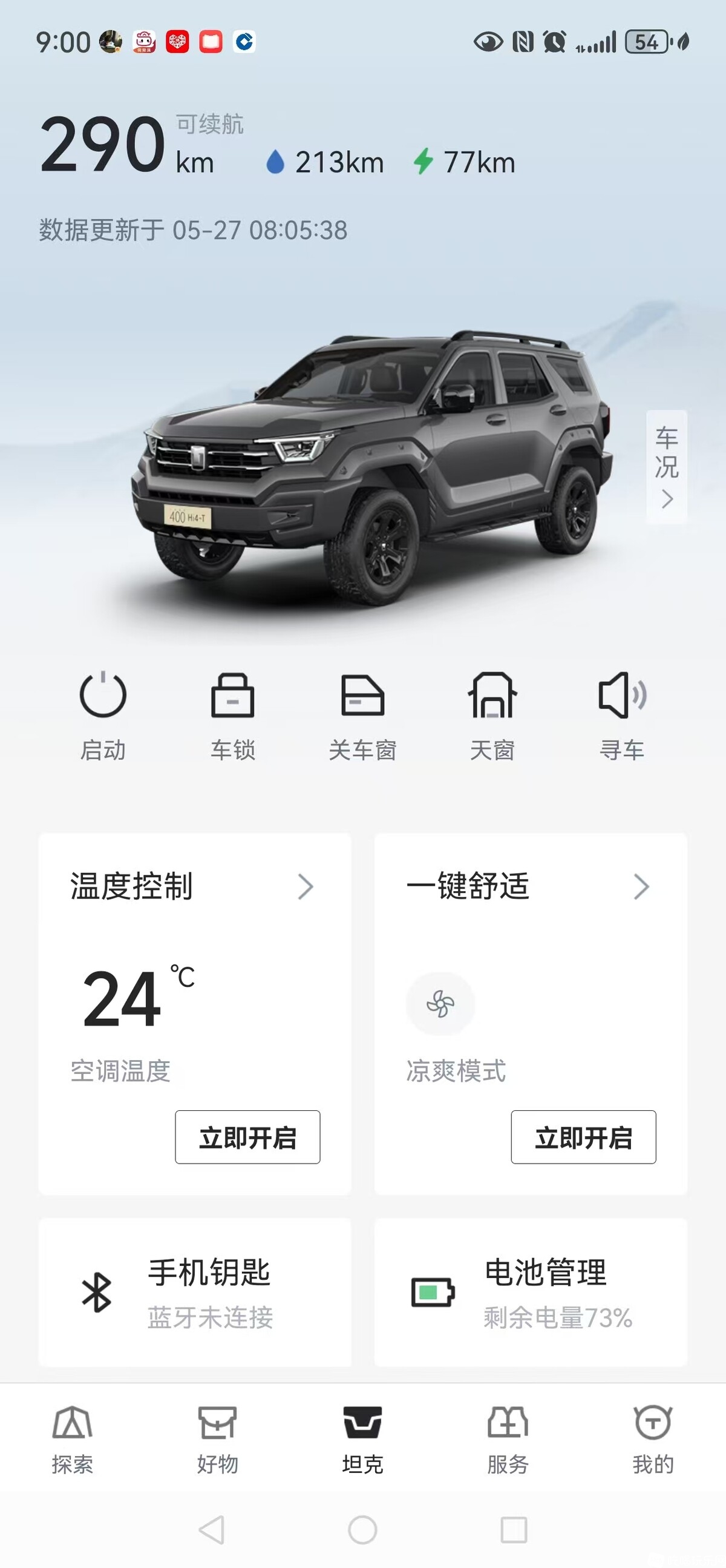
Task: Tap 立即开启 under 空调温度
Action: tap(247, 1136)
